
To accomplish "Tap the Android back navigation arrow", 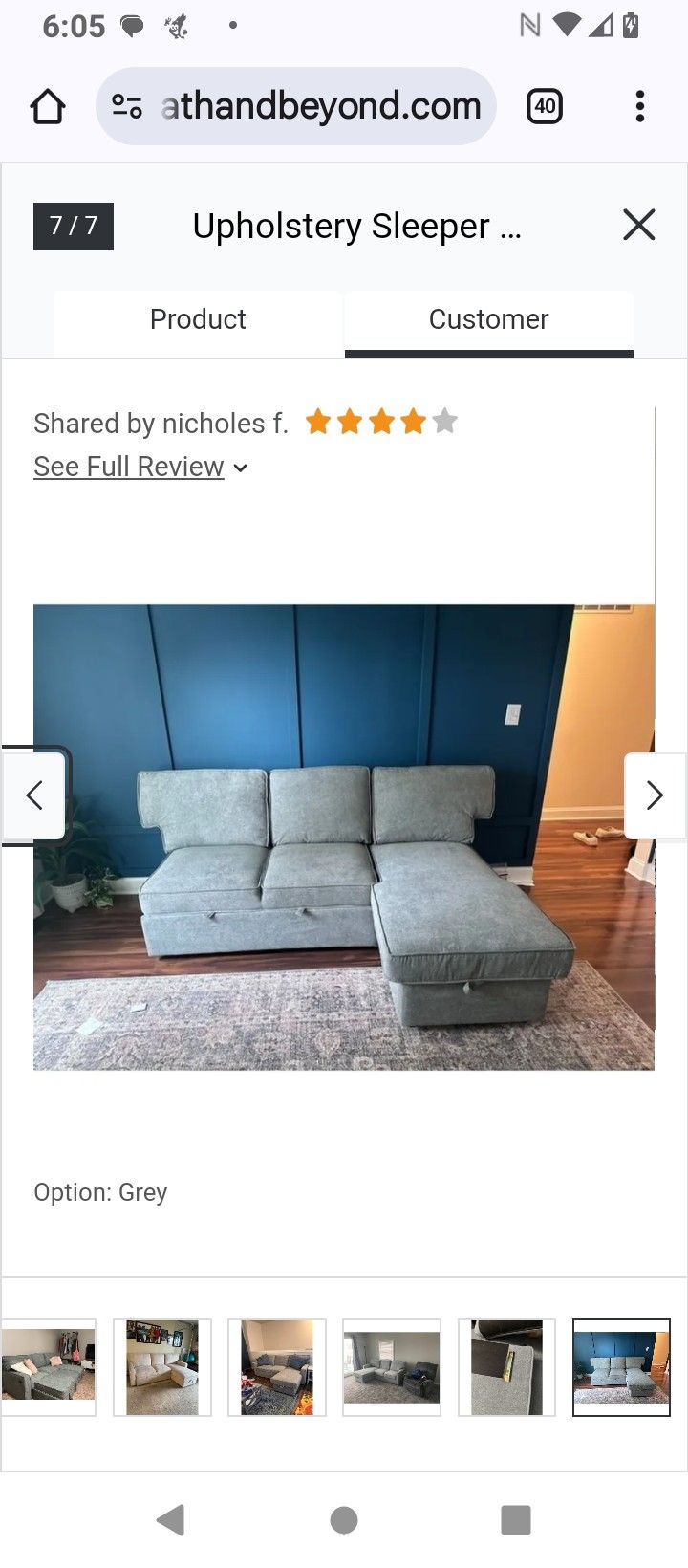I will [172, 1518].
